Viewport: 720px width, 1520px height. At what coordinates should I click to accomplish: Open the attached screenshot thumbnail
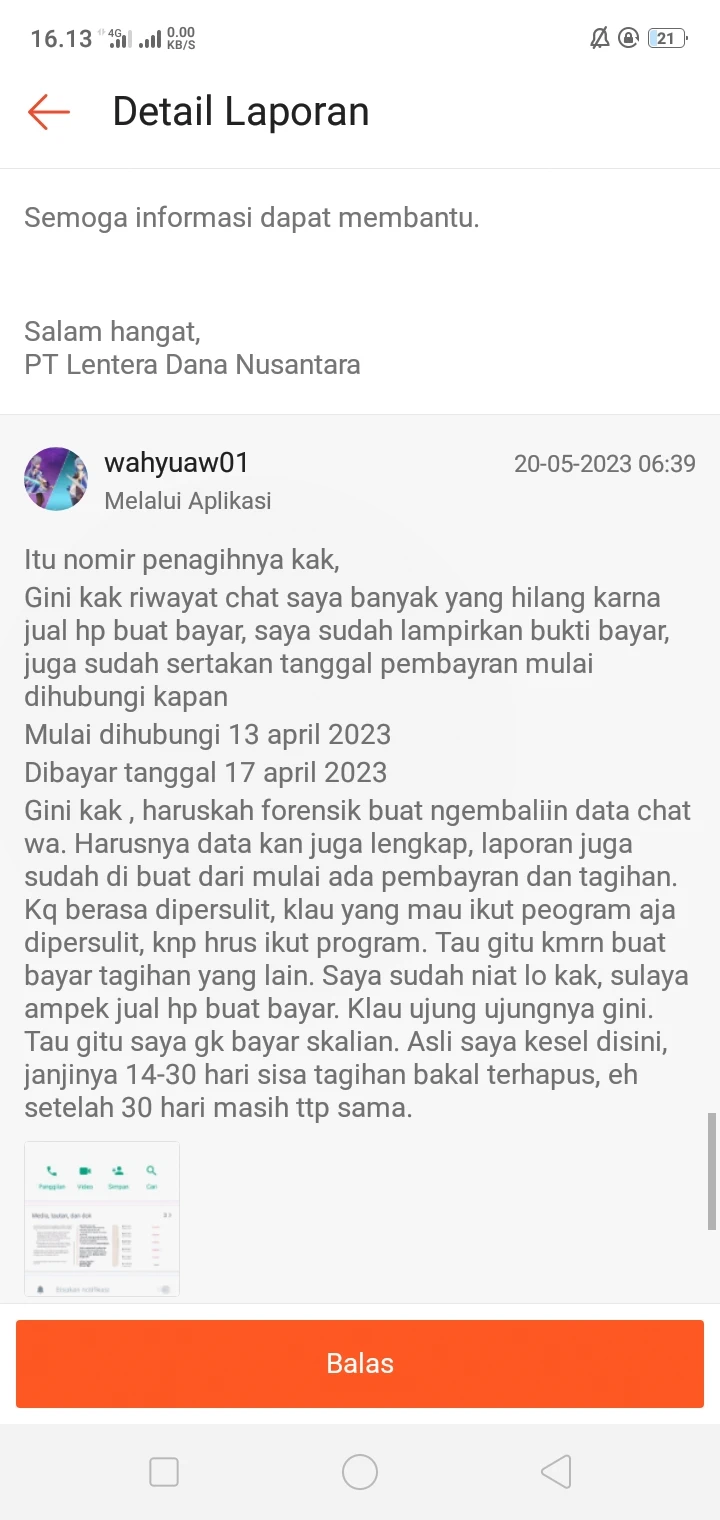[102, 1219]
